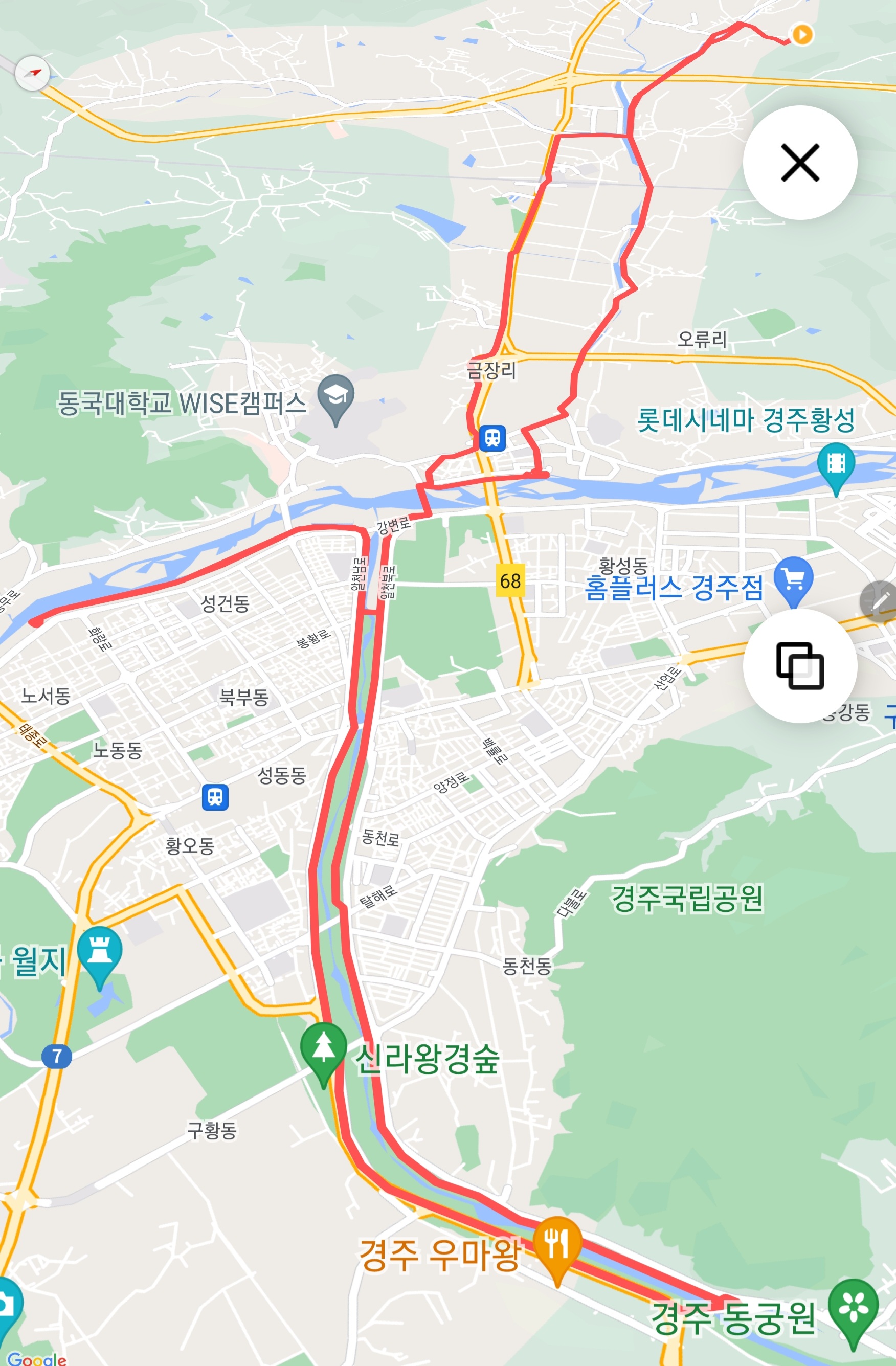Tap the compass orientation icon
The width and height of the screenshot is (896, 1366).
point(33,74)
